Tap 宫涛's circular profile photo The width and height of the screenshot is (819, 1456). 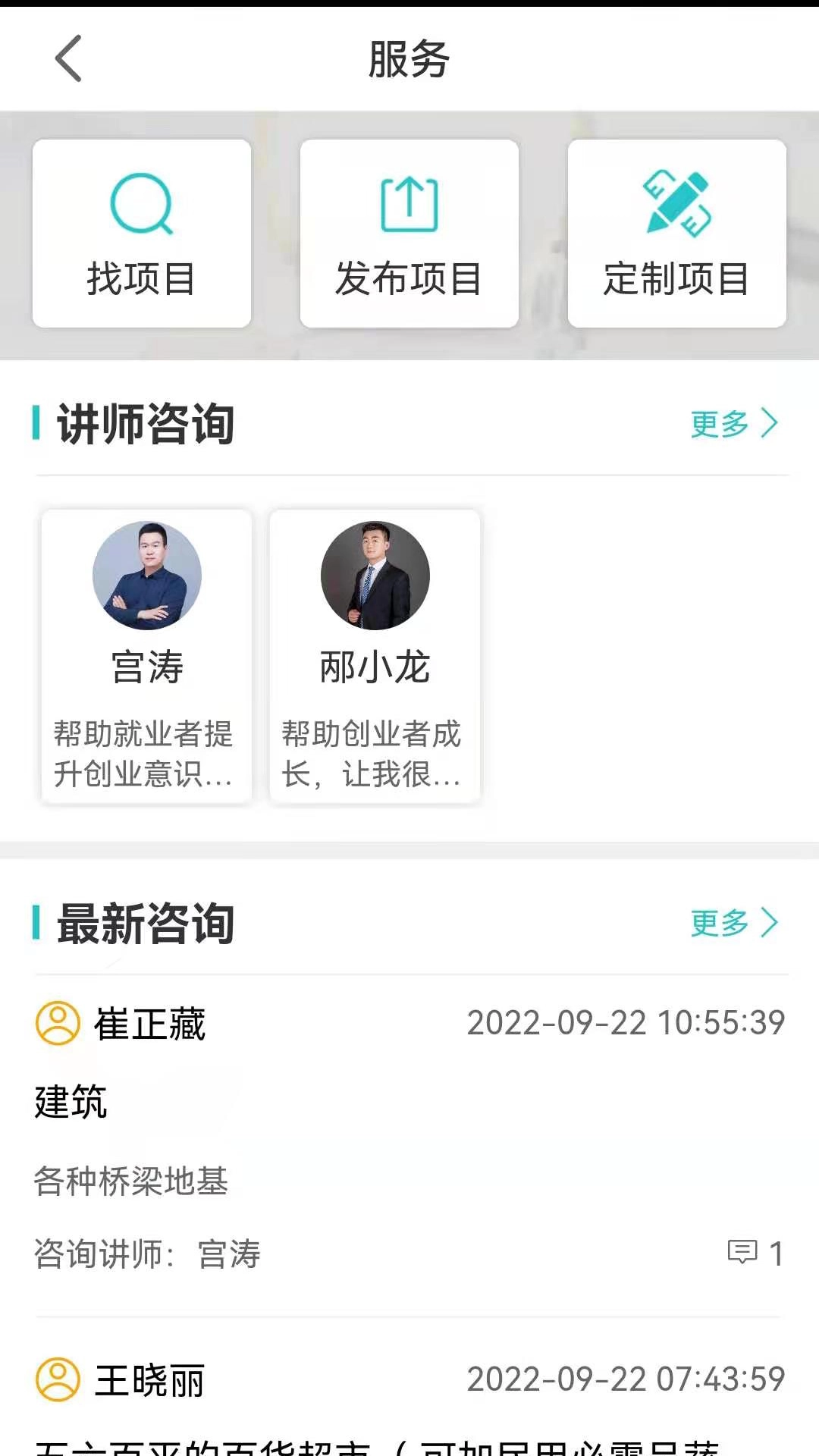147,576
